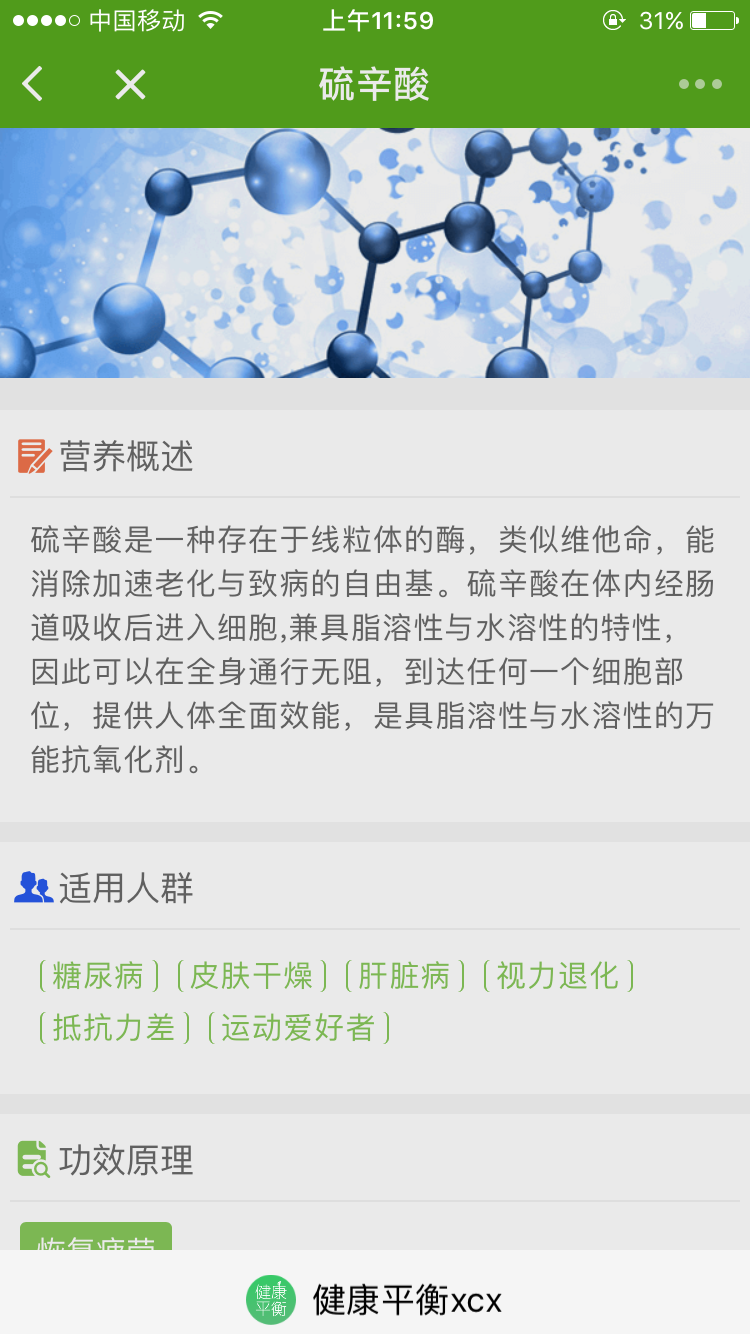Choose the 肝脏病 tag
This screenshot has width=750, height=1334.
tap(404, 975)
